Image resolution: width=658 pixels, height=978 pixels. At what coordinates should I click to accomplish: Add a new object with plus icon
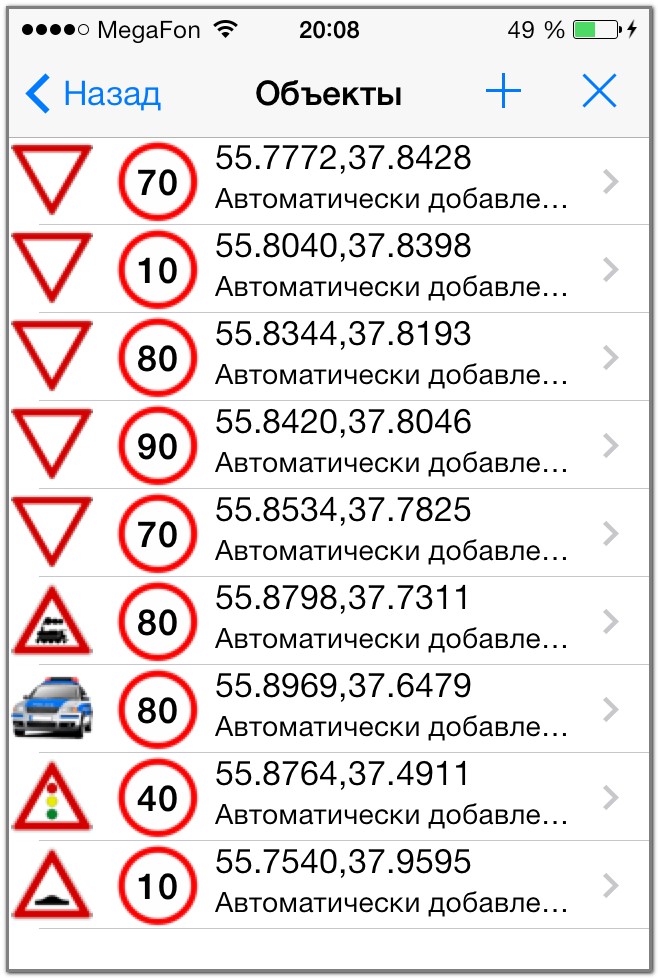coord(503,93)
